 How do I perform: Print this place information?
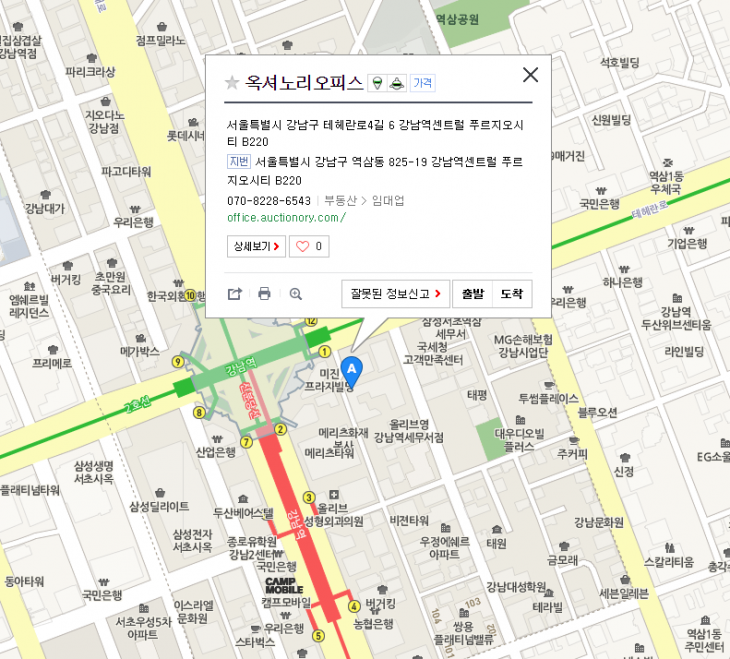[x=265, y=294]
